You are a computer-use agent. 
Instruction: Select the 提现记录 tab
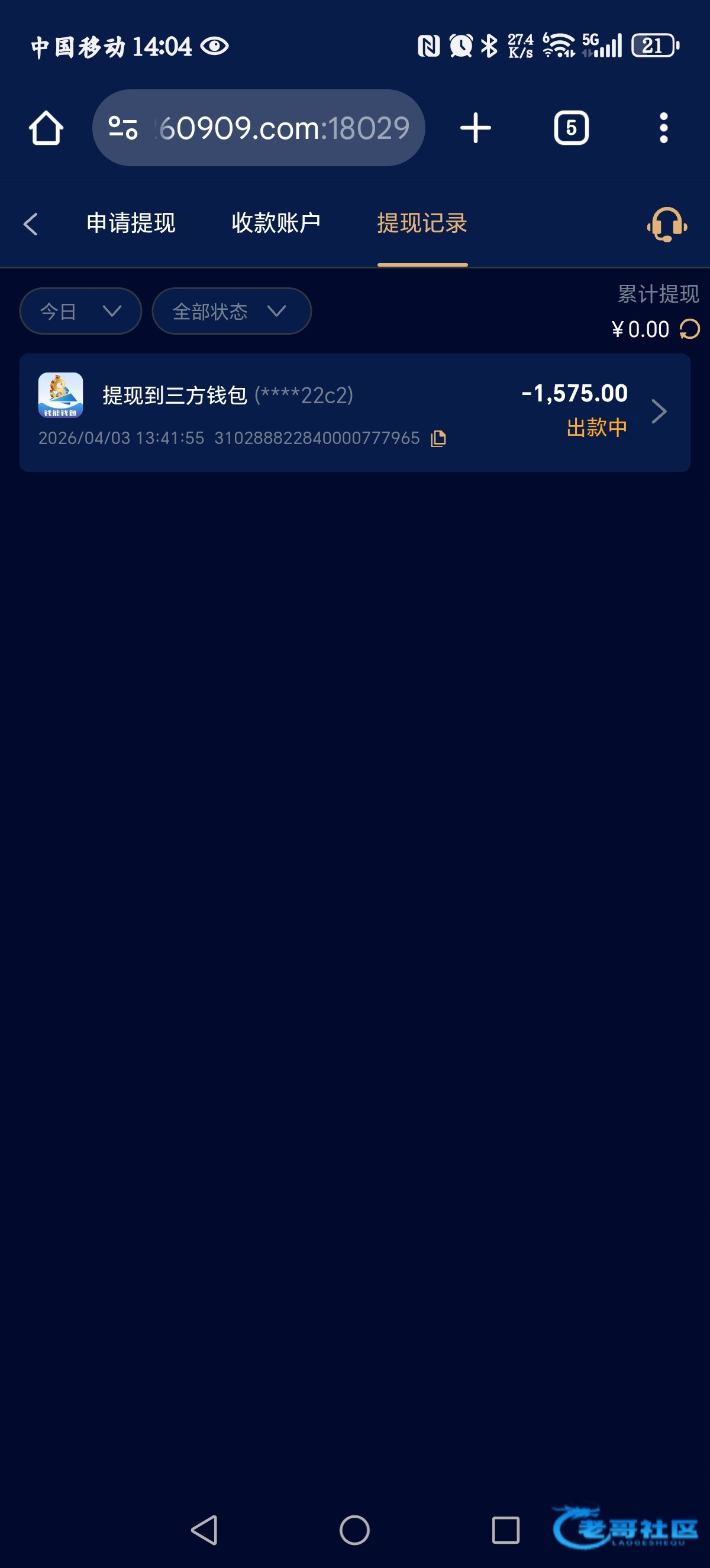422,223
